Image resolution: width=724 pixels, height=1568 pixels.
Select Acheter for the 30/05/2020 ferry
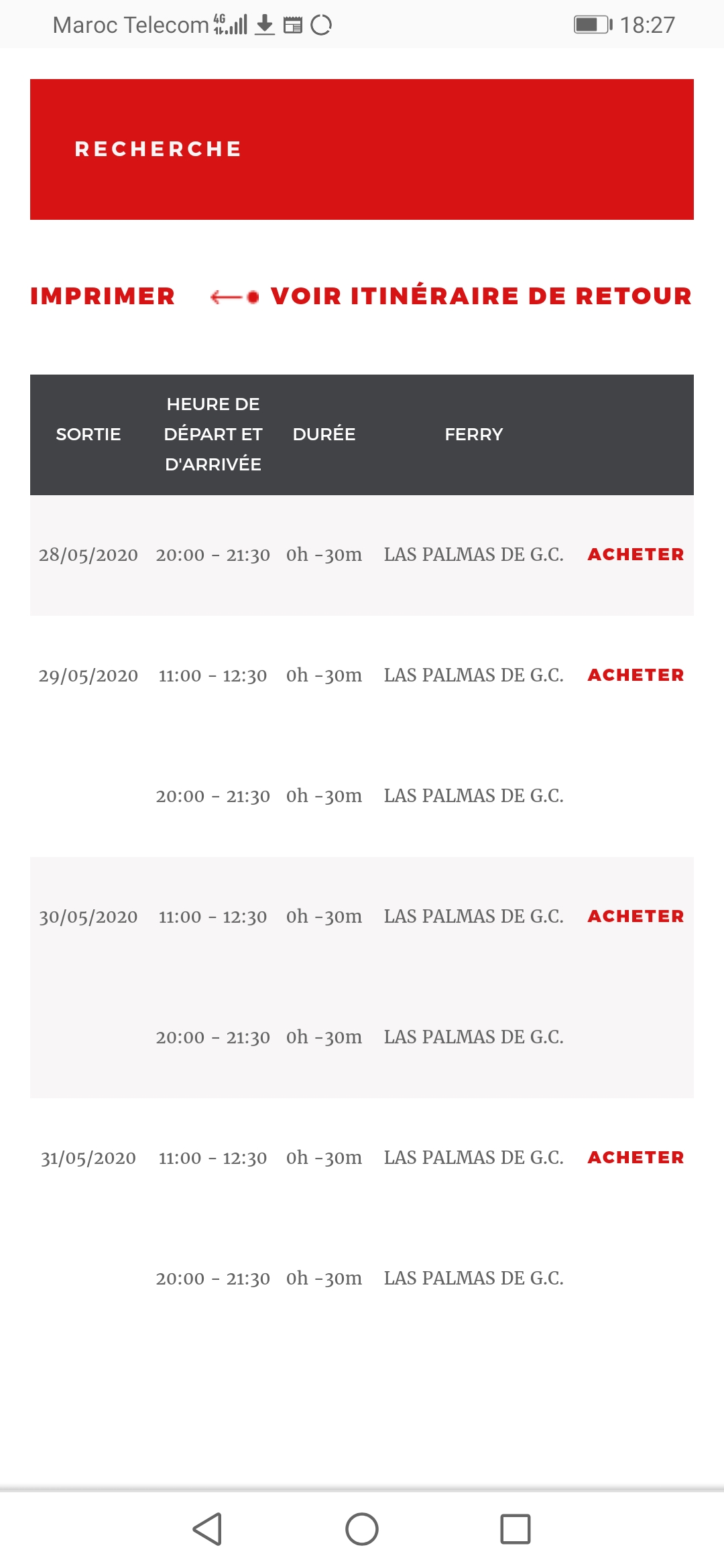tap(636, 917)
